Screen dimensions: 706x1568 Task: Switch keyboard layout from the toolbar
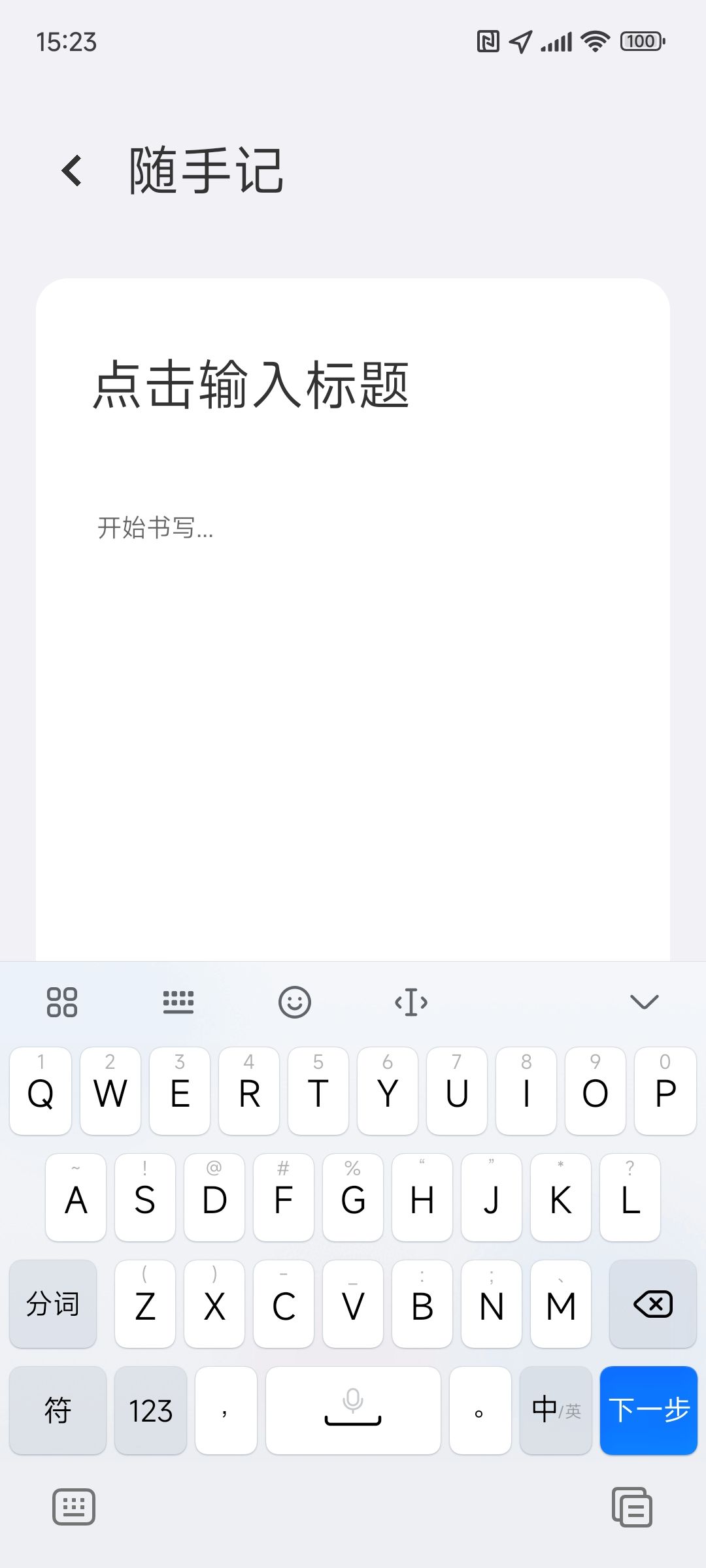point(178,1002)
